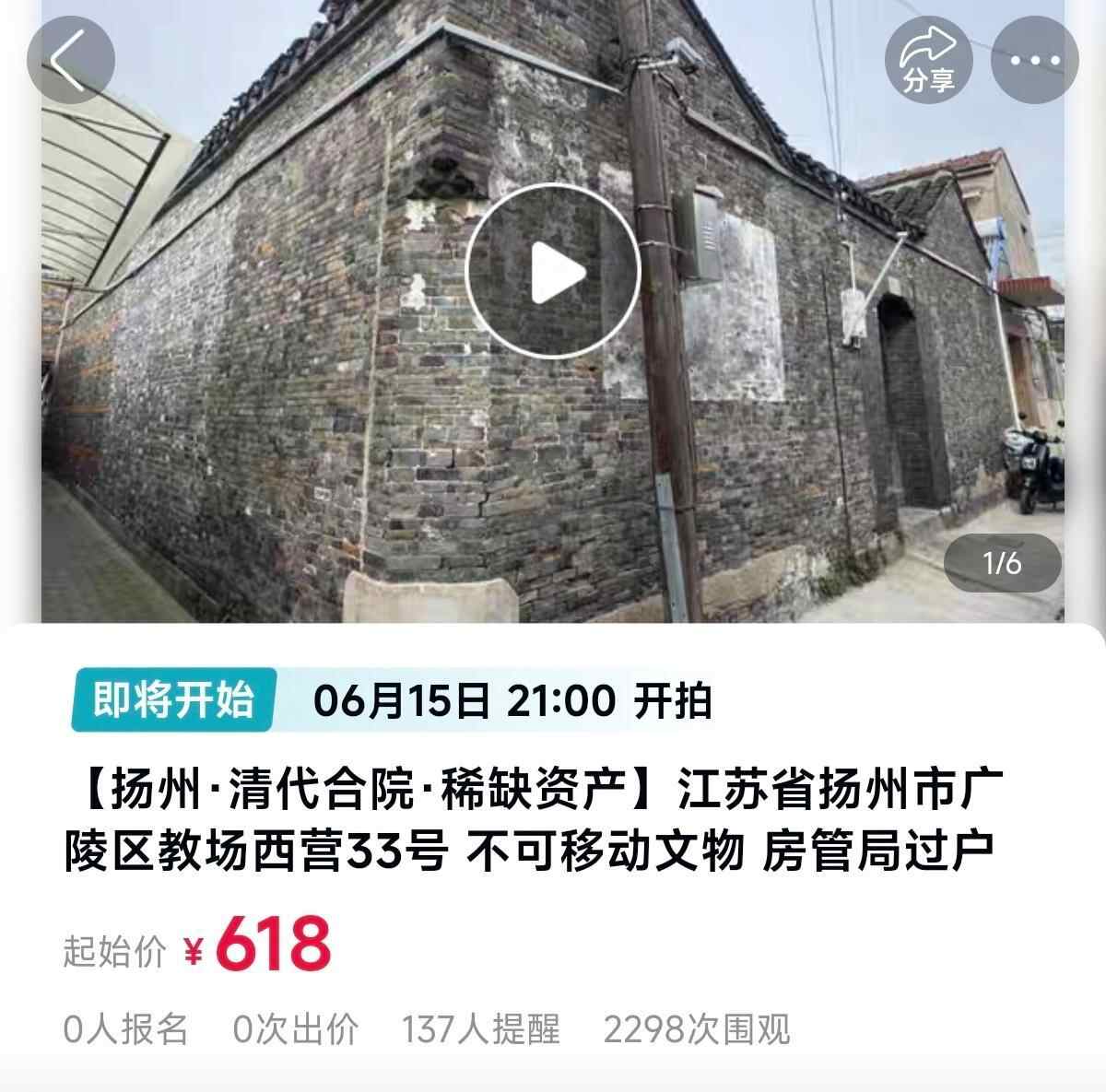Play the property video
The height and width of the screenshot is (1092, 1106).
coord(552,272)
